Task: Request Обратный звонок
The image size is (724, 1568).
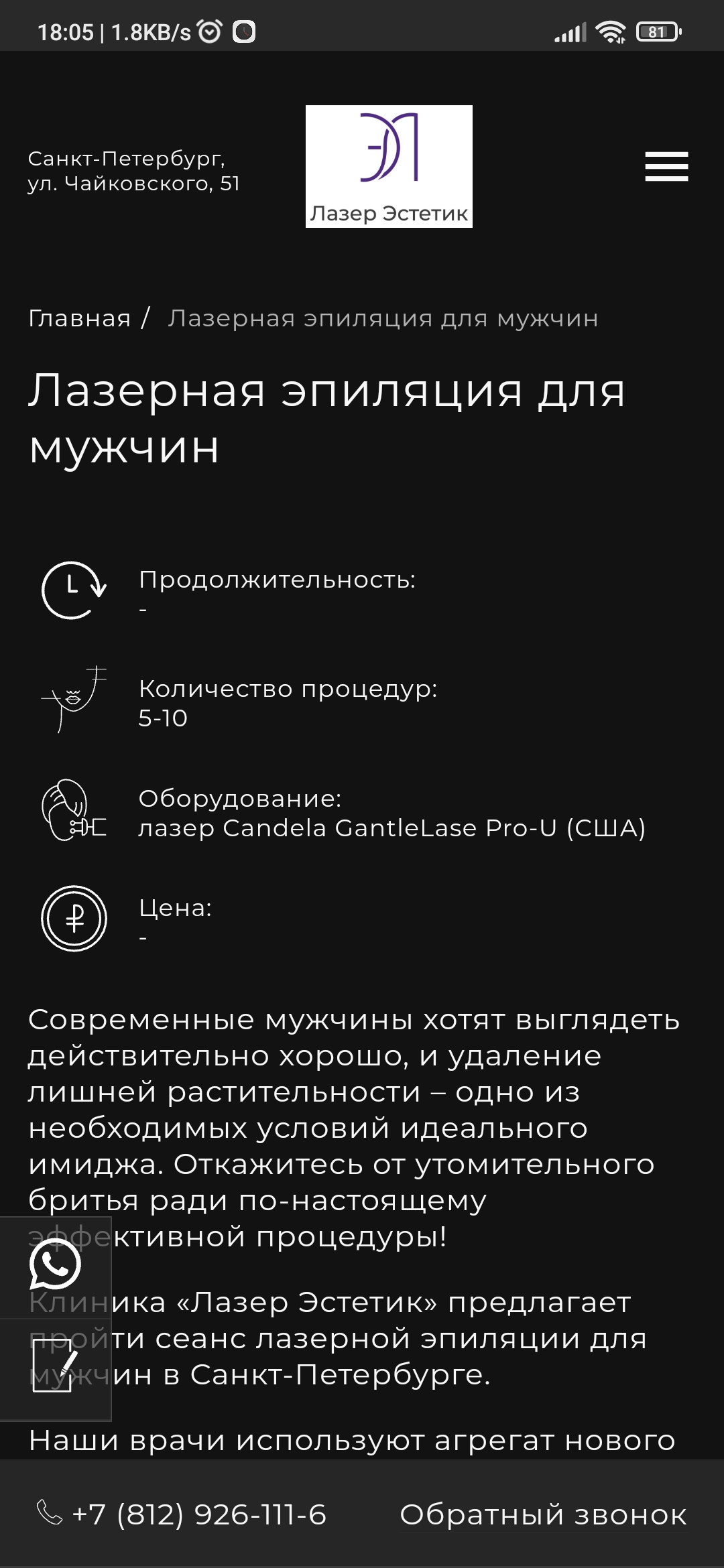Action: pyautogui.click(x=543, y=1514)
